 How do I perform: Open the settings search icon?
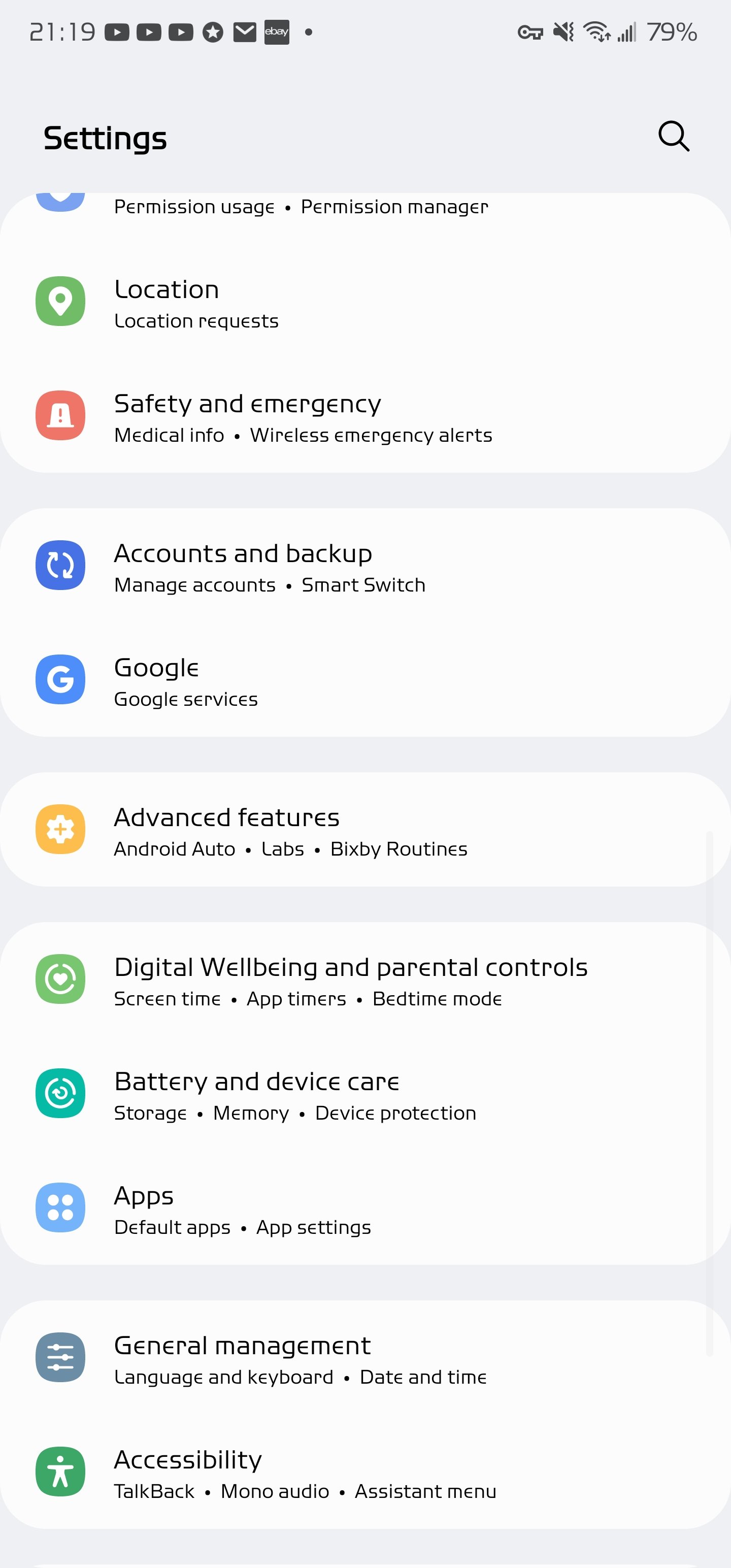pyautogui.click(x=673, y=136)
